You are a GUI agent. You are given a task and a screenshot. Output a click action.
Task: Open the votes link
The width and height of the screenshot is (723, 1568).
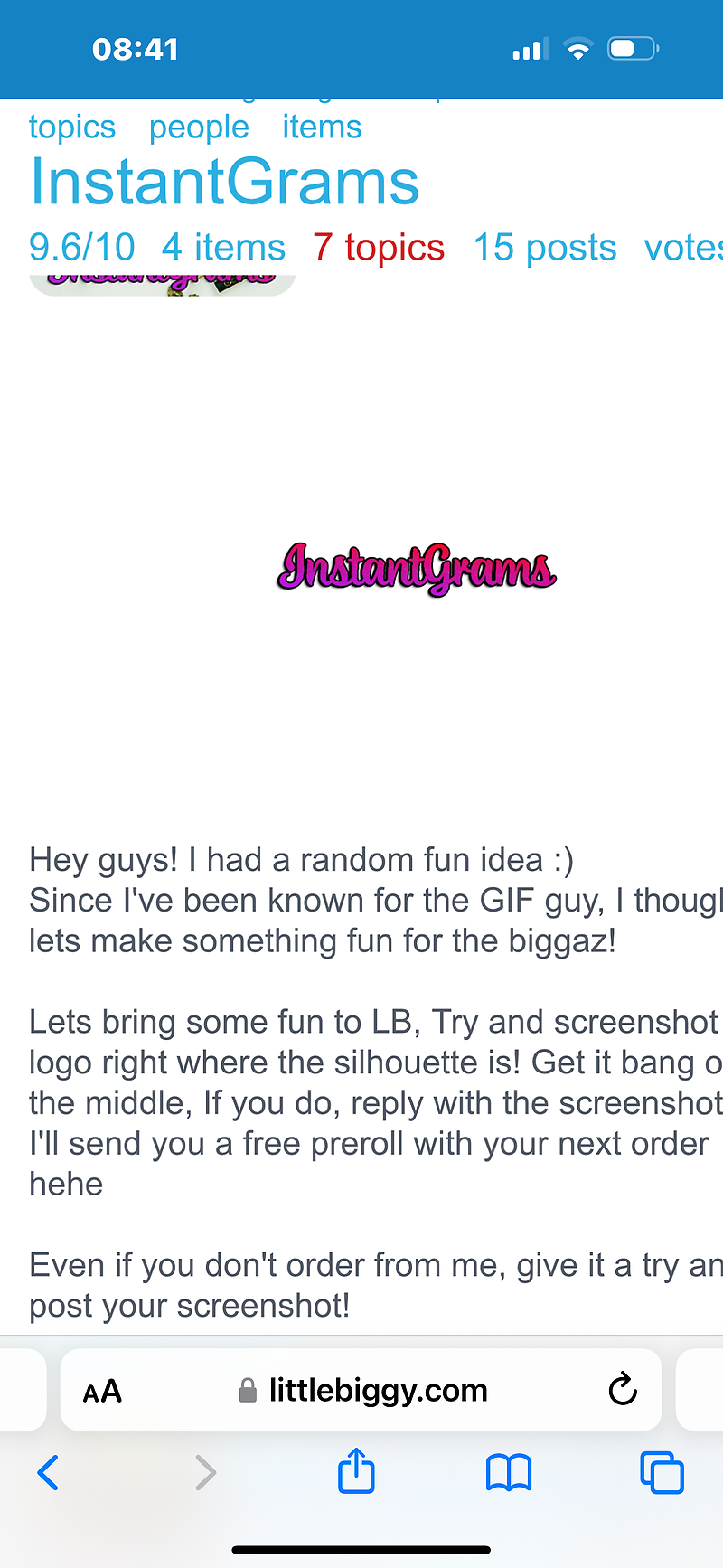pos(683,248)
